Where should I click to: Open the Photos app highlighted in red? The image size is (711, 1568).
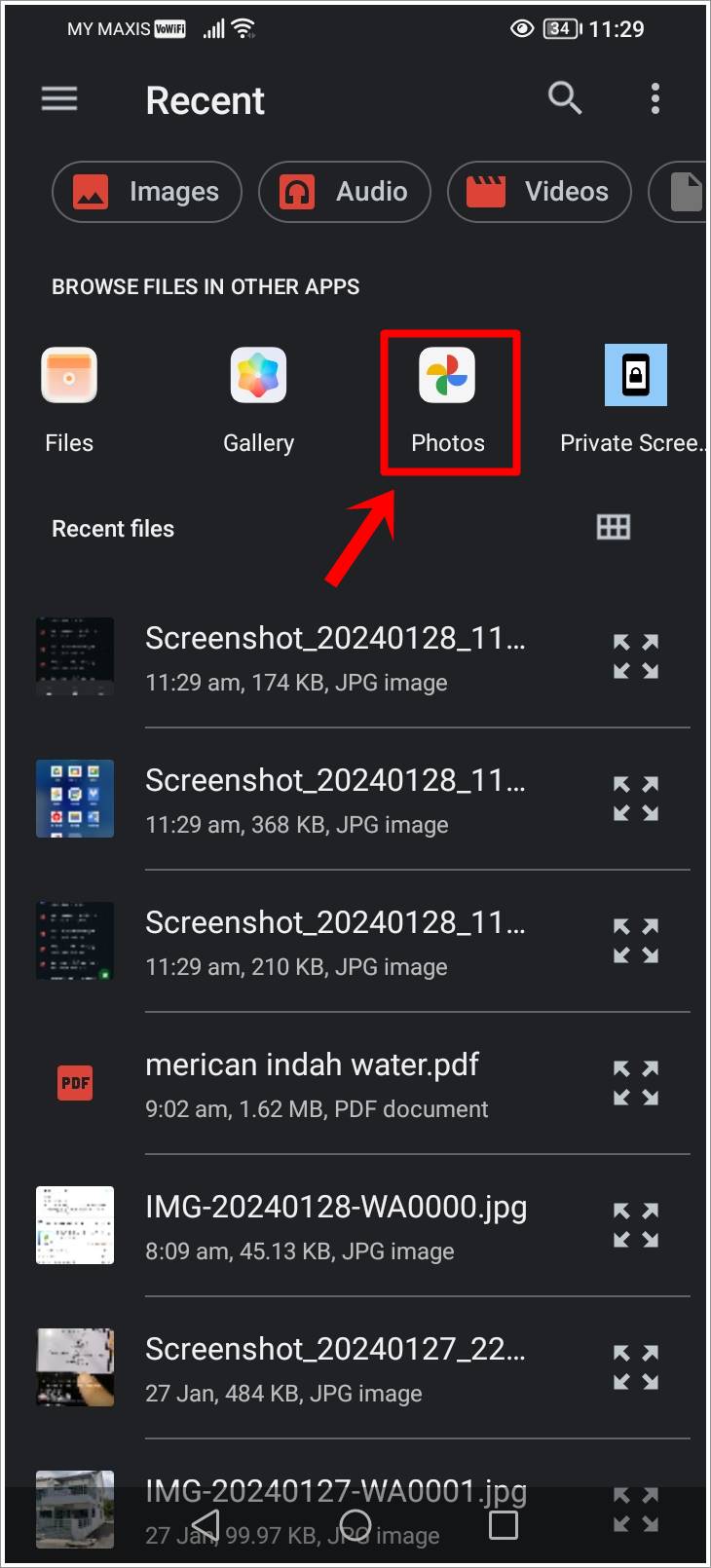pyautogui.click(x=449, y=375)
